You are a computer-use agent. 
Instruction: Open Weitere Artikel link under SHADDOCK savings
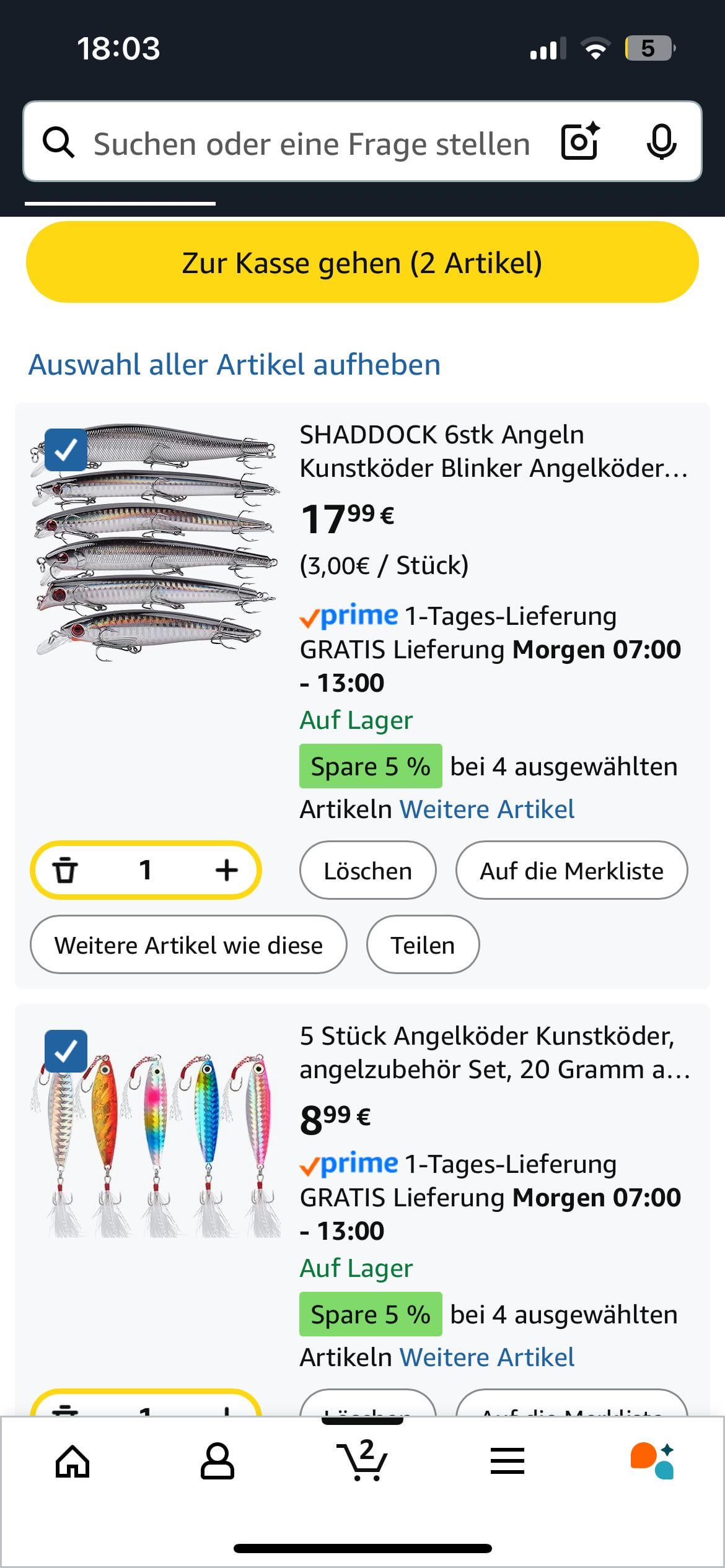tap(487, 809)
